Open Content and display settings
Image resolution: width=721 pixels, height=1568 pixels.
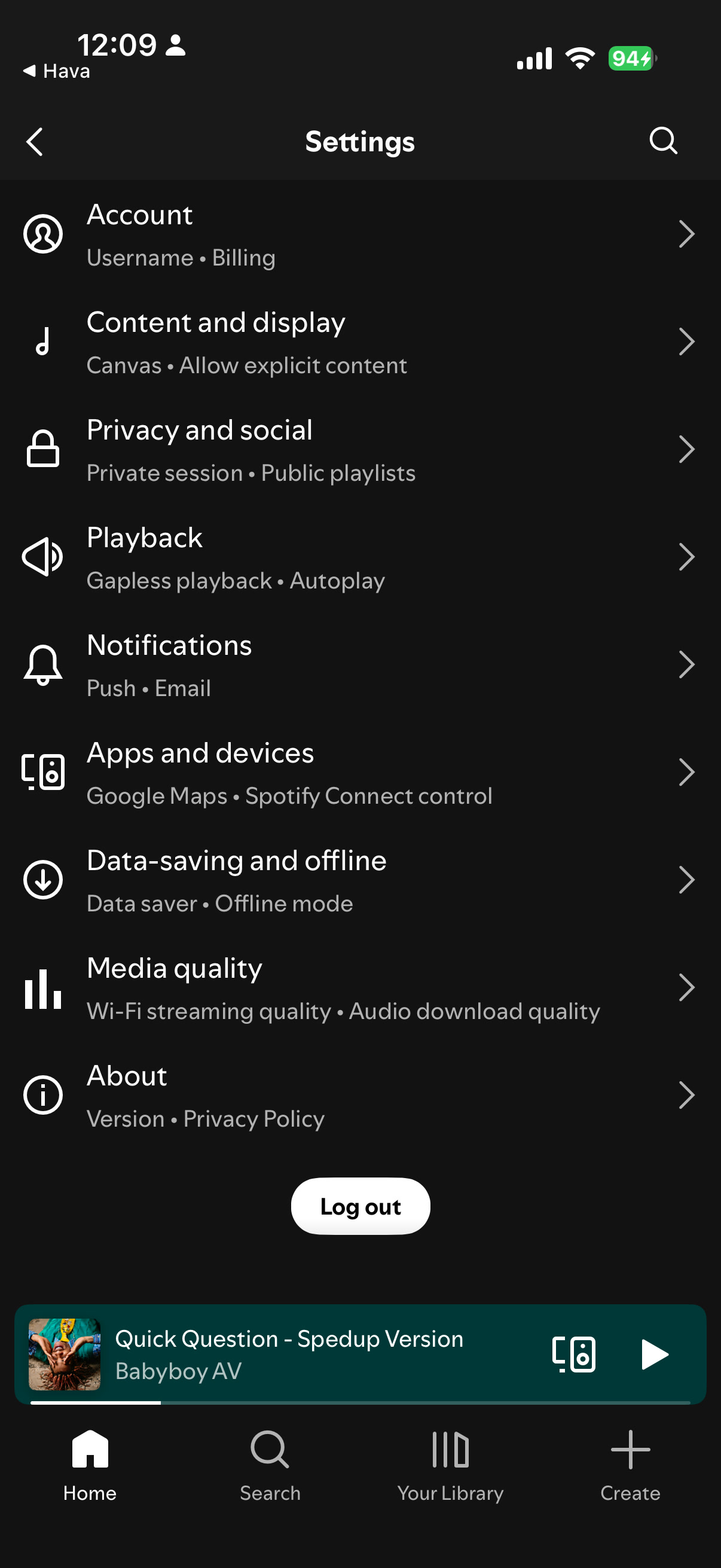[360, 342]
